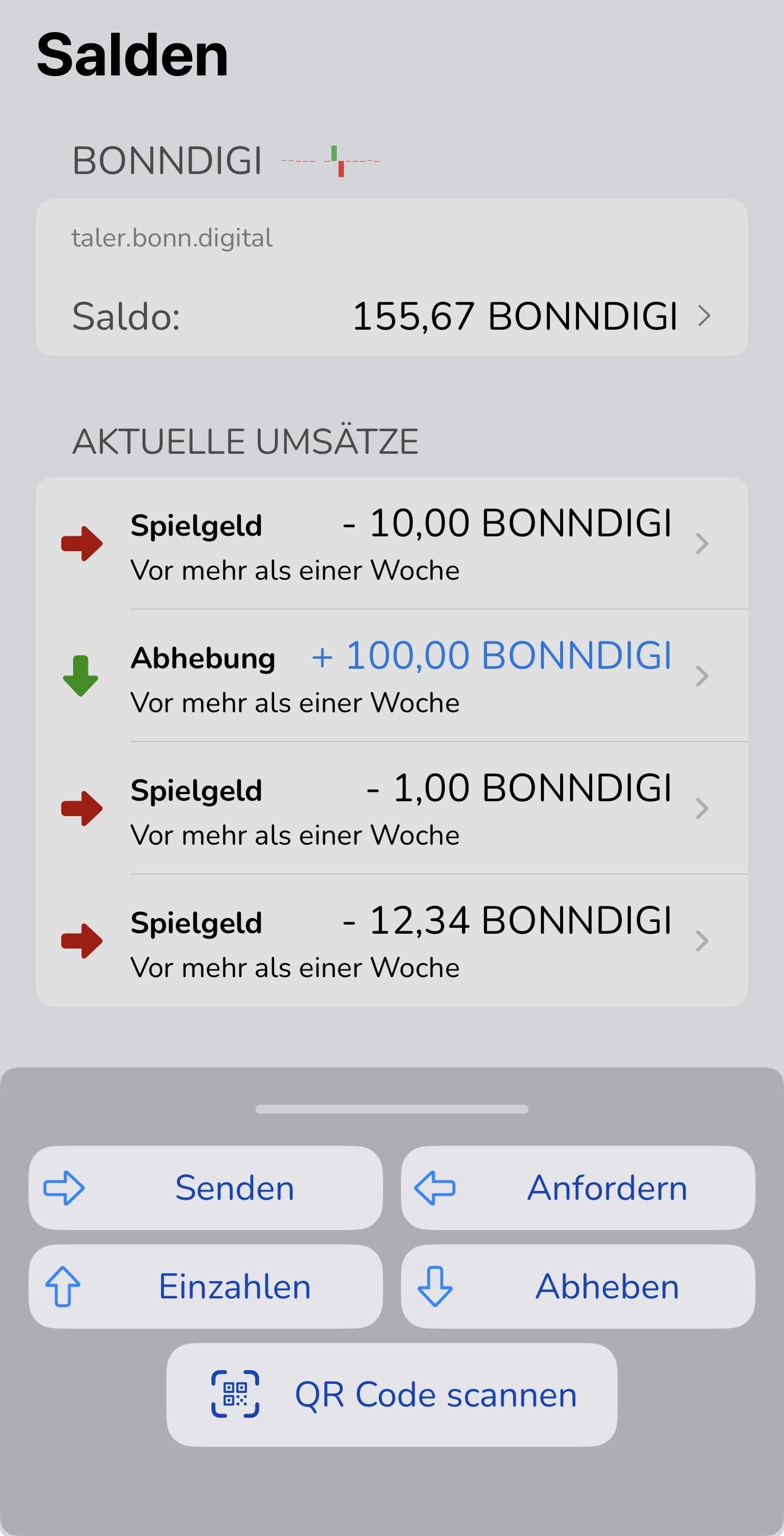Open the Saldo 155,67 BONNDIGI balance row
The height and width of the screenshot is (1536, 784).
[391, 315]
